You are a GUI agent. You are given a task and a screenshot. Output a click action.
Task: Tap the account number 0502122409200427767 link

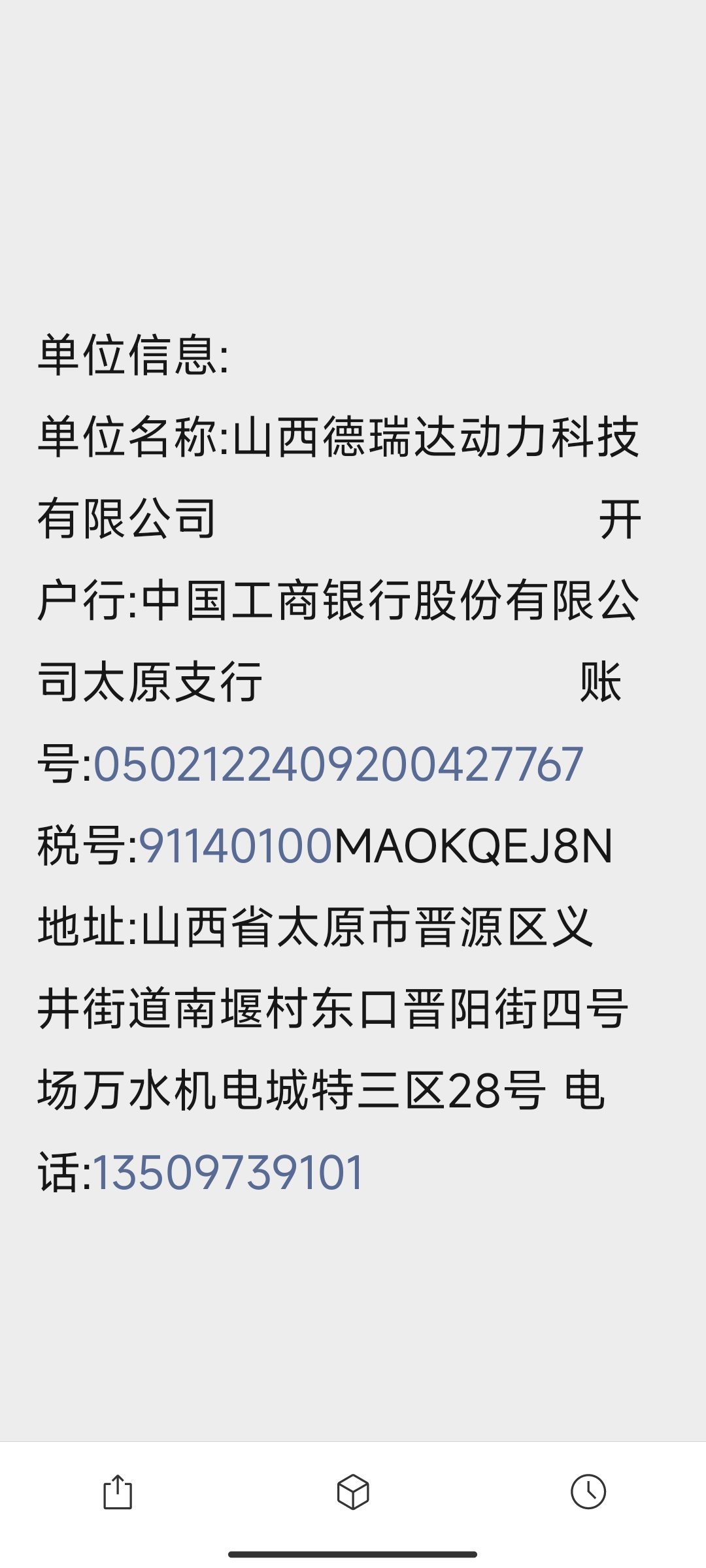338,764
